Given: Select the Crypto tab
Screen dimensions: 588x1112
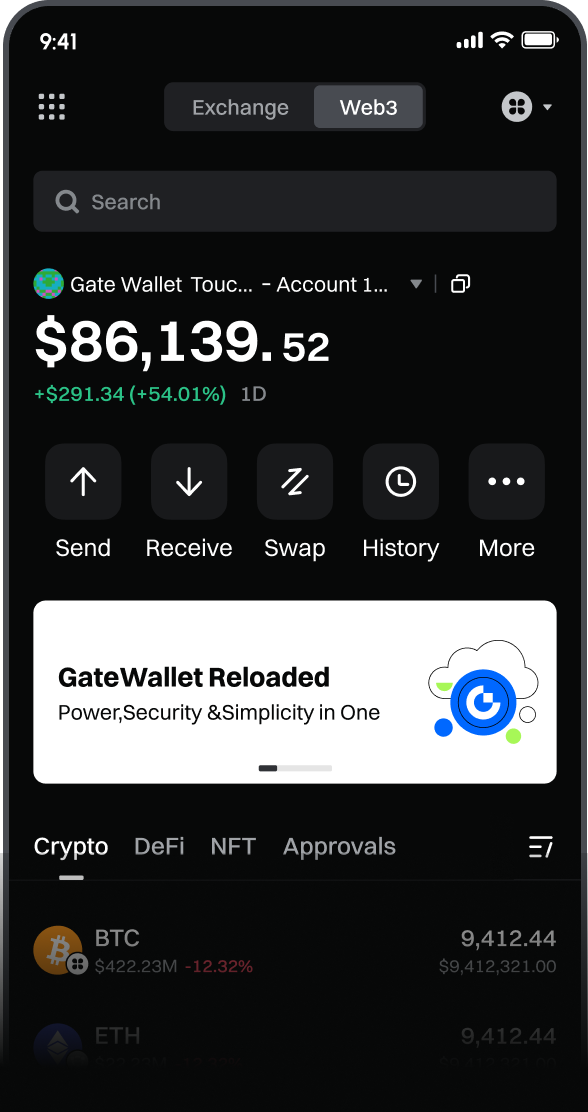Looking at the screenshot, I should pyautogui.click(x=71, y=846).
